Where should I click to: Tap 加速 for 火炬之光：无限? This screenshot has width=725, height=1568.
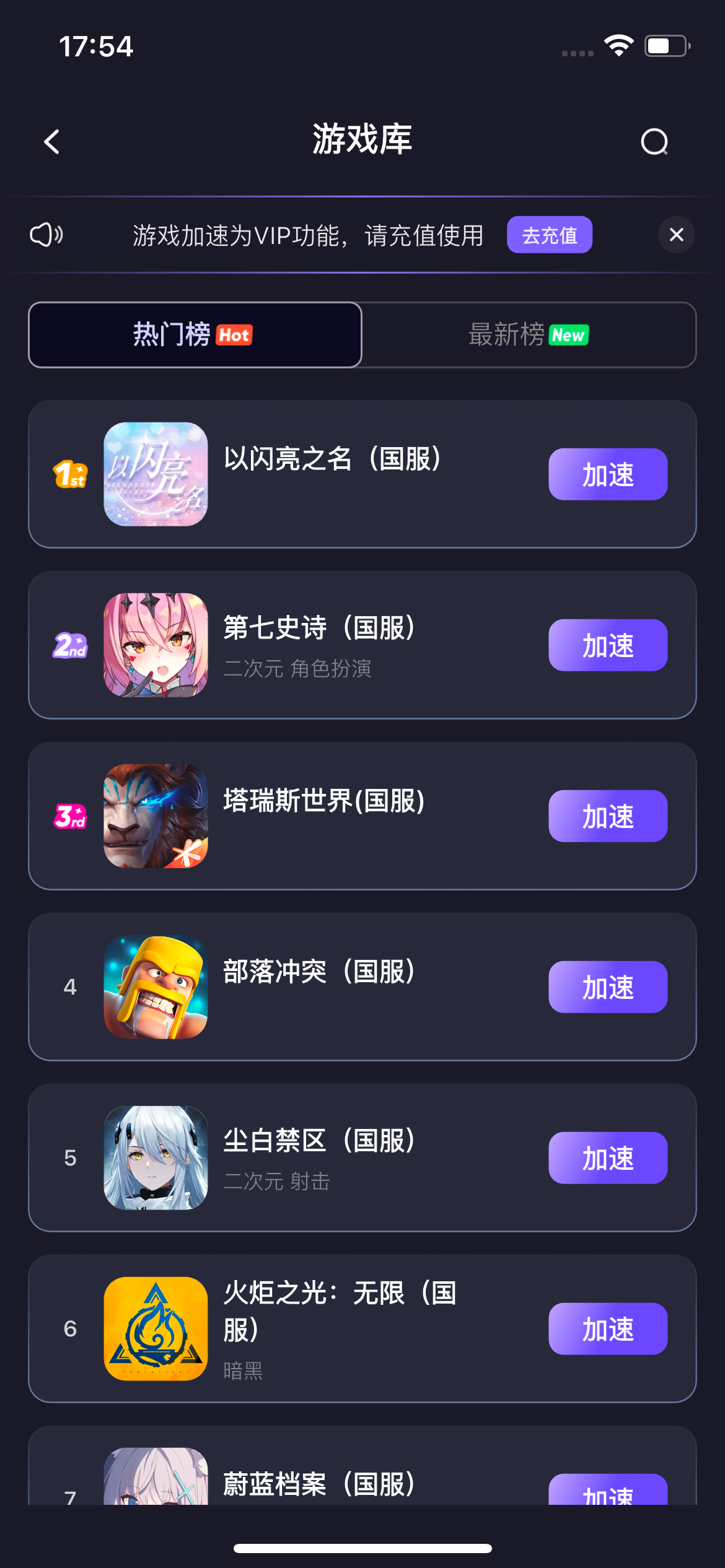click(607, 1329)
